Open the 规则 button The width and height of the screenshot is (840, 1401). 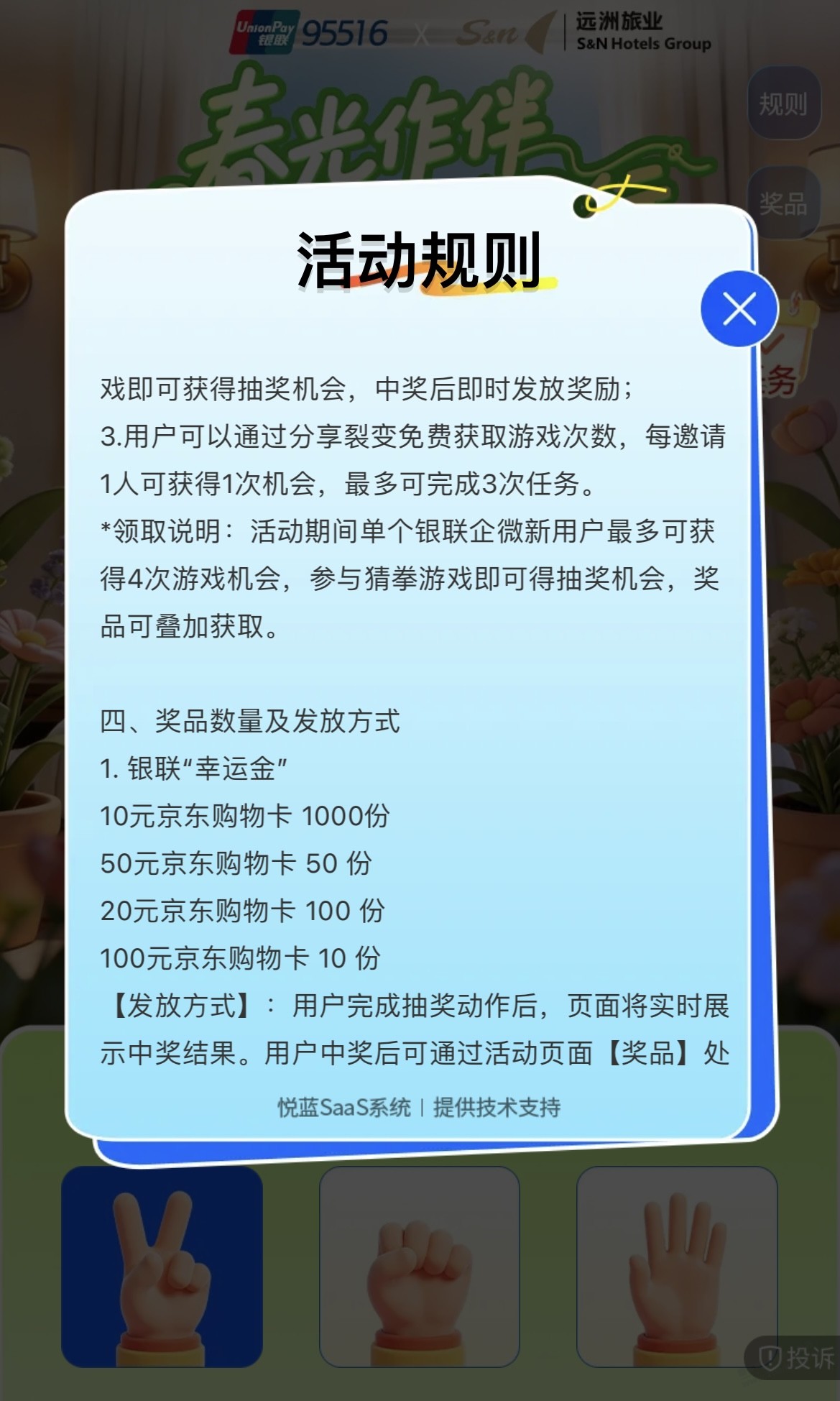(783, 104)
